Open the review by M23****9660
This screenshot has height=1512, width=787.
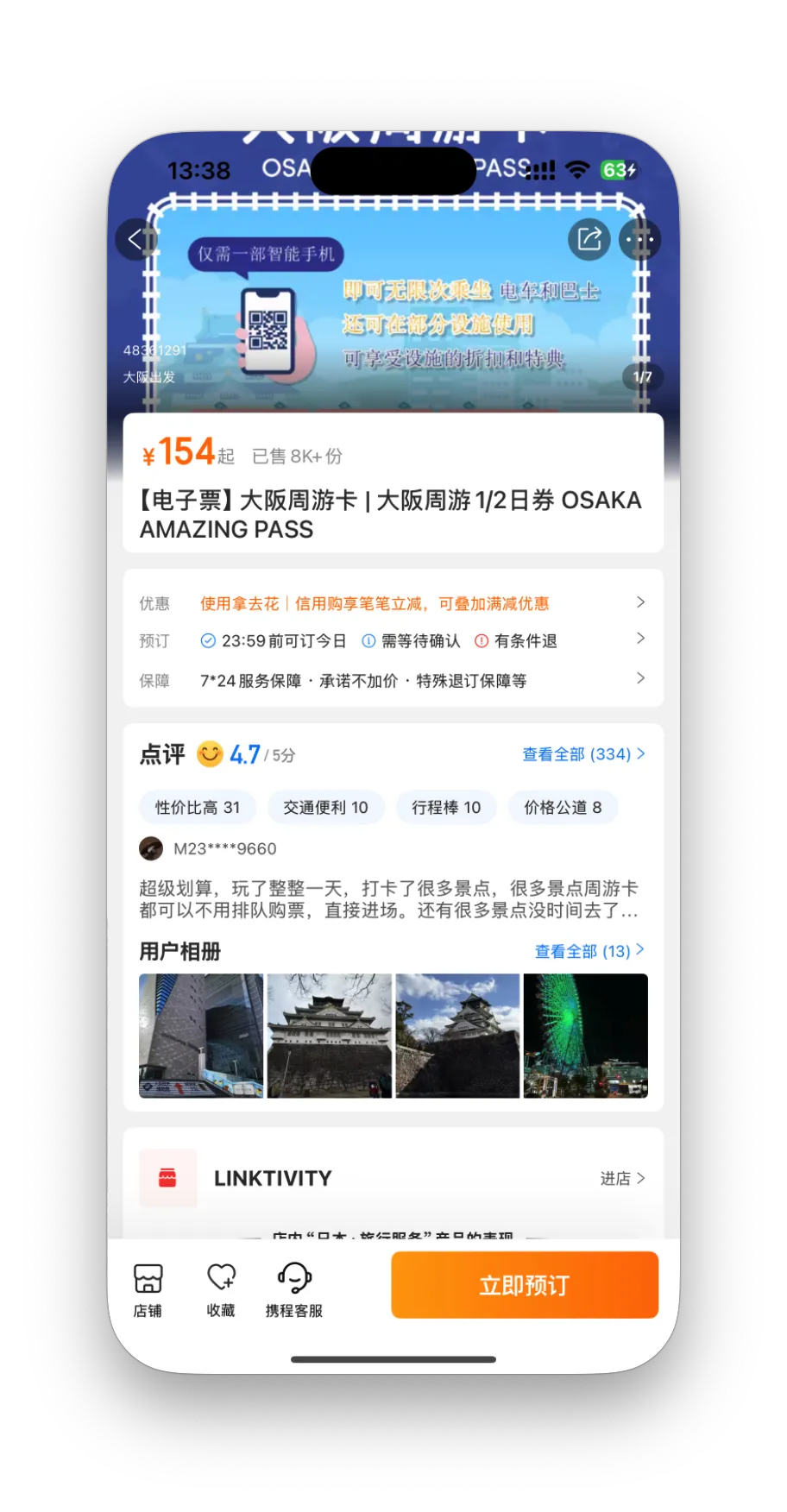[x=388, y=898]
